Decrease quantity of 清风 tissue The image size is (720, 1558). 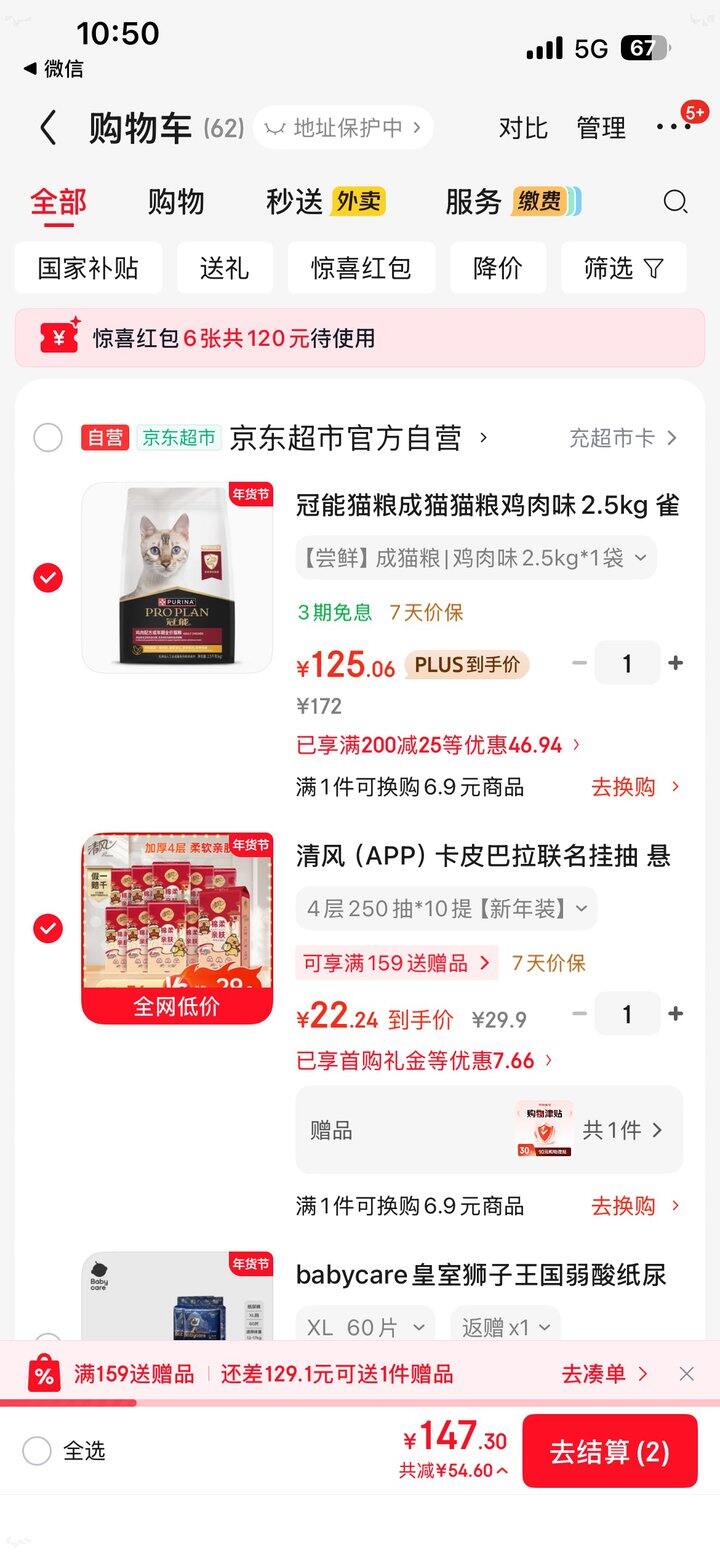[x=579, y=1014]
